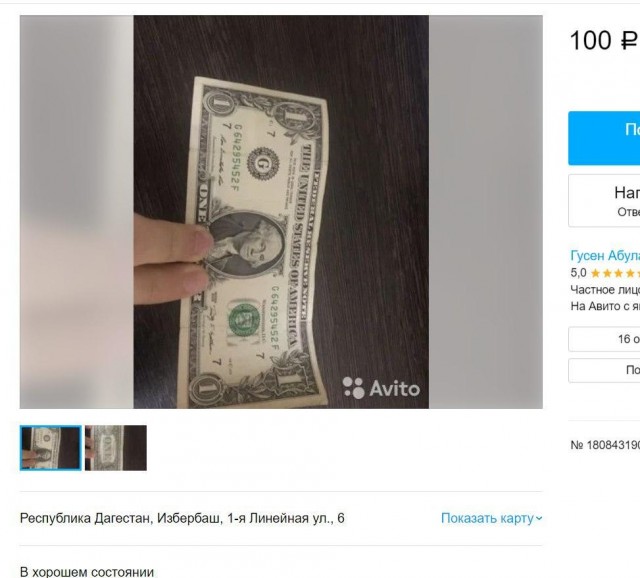Select the first photo thumbnail
640x578 pixels.
tap(51, 448)
